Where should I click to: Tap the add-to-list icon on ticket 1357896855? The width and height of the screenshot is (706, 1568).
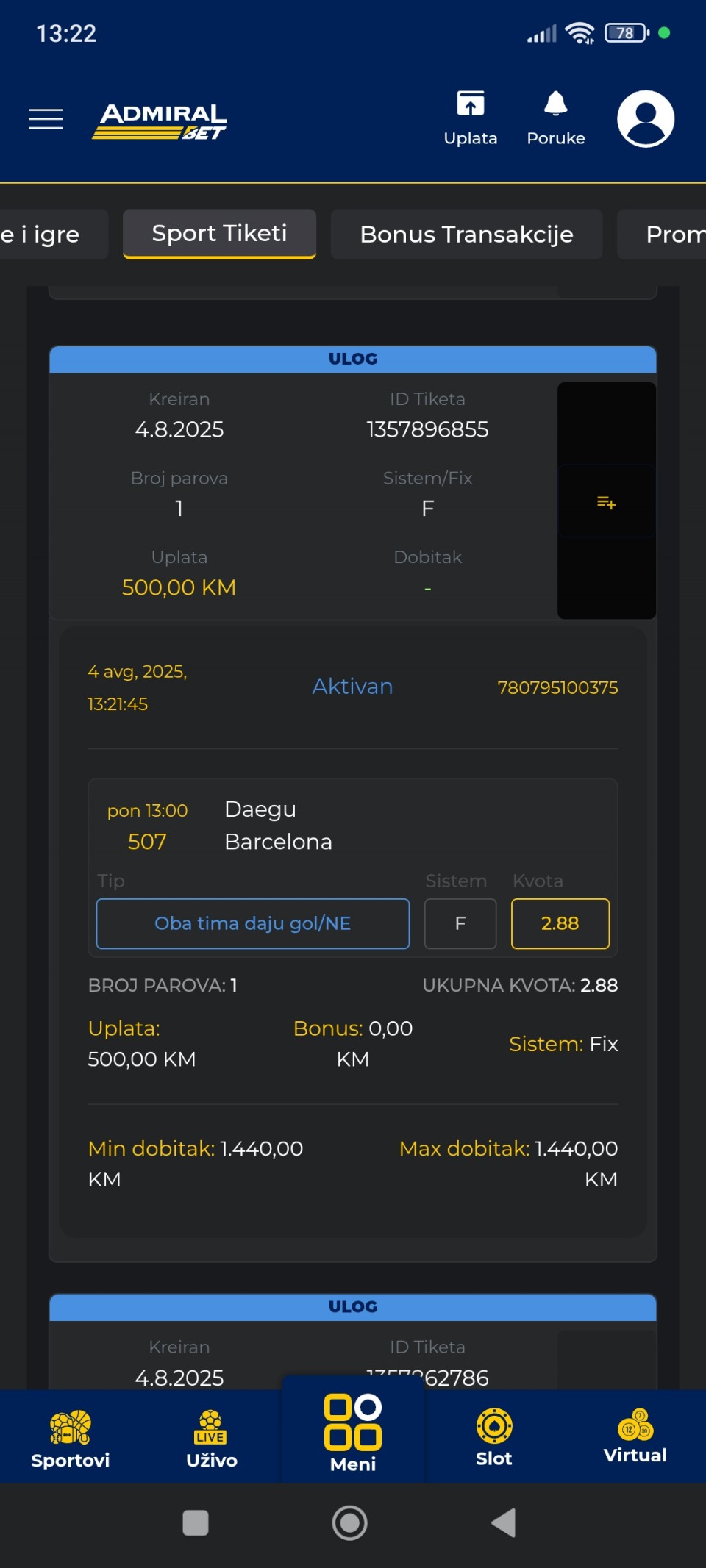point(606,502)
